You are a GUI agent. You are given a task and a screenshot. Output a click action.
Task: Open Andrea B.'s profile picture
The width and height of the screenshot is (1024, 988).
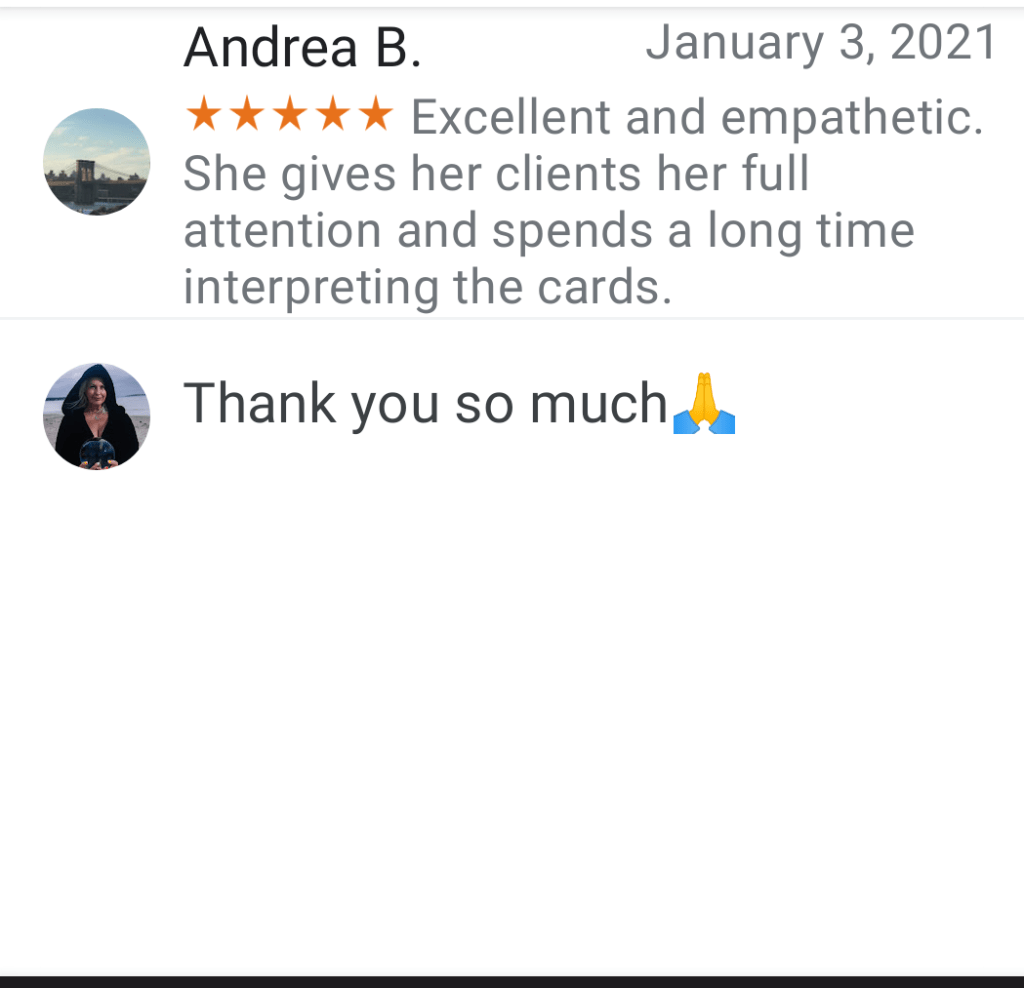97,162
